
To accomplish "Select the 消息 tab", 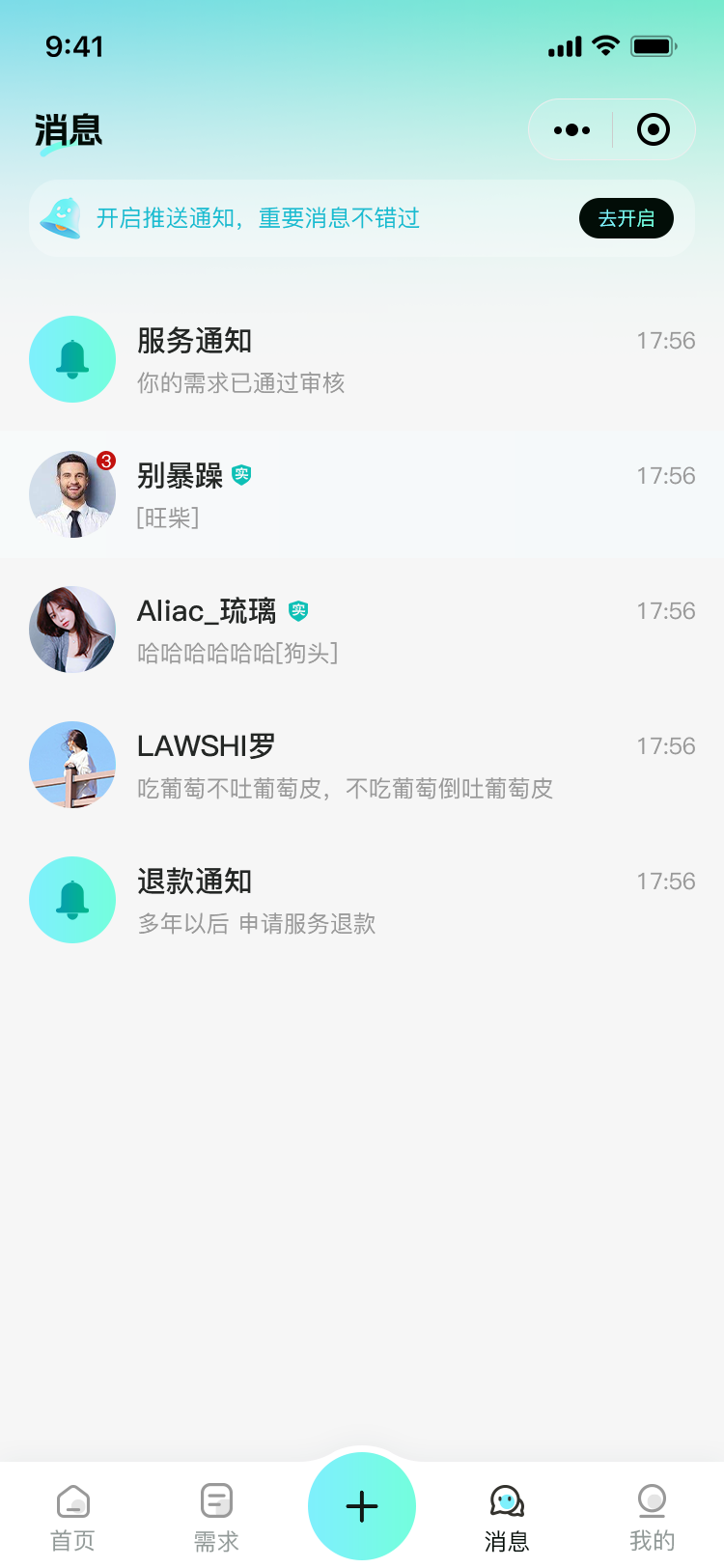I will point(507,1516).
